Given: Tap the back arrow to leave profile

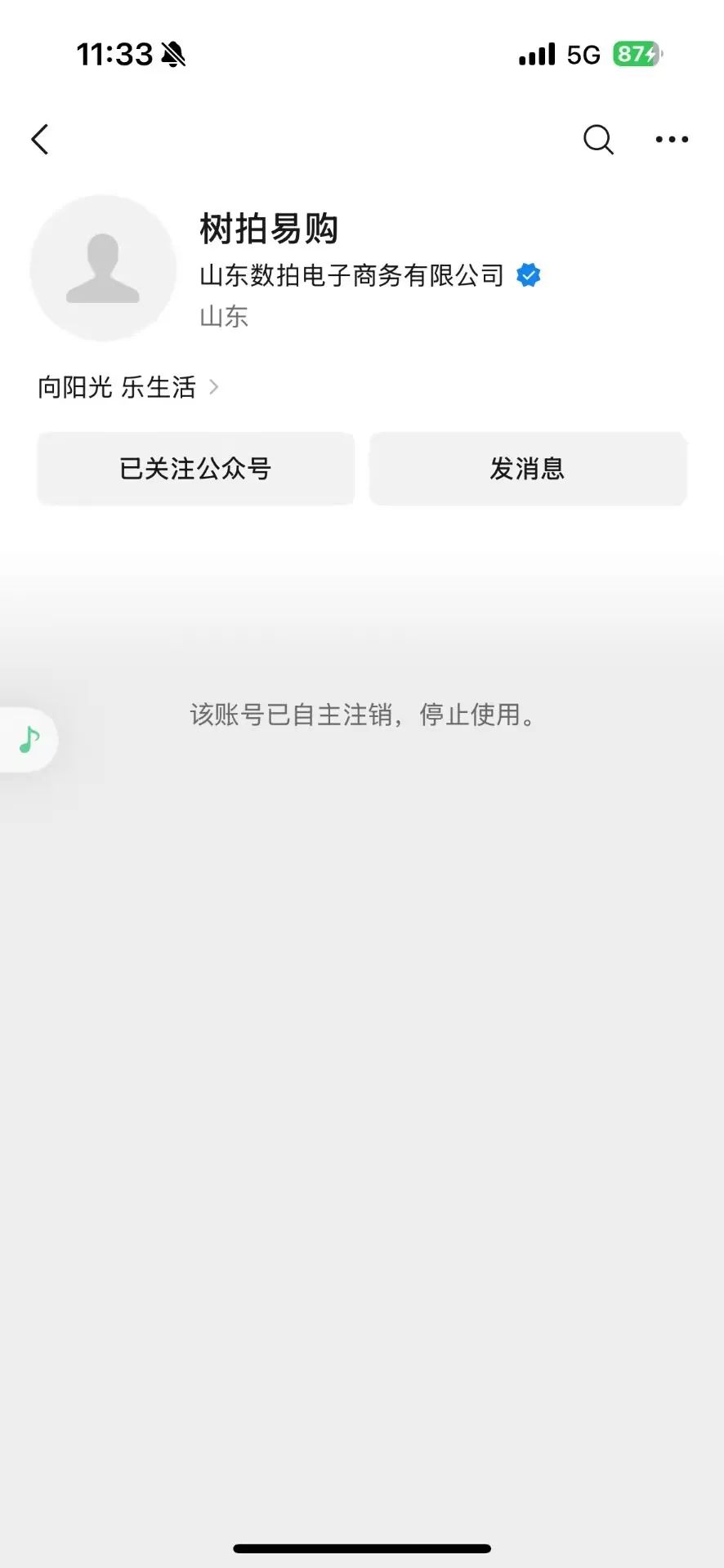Looking at the screenshot, I should [x=39, y=139].
